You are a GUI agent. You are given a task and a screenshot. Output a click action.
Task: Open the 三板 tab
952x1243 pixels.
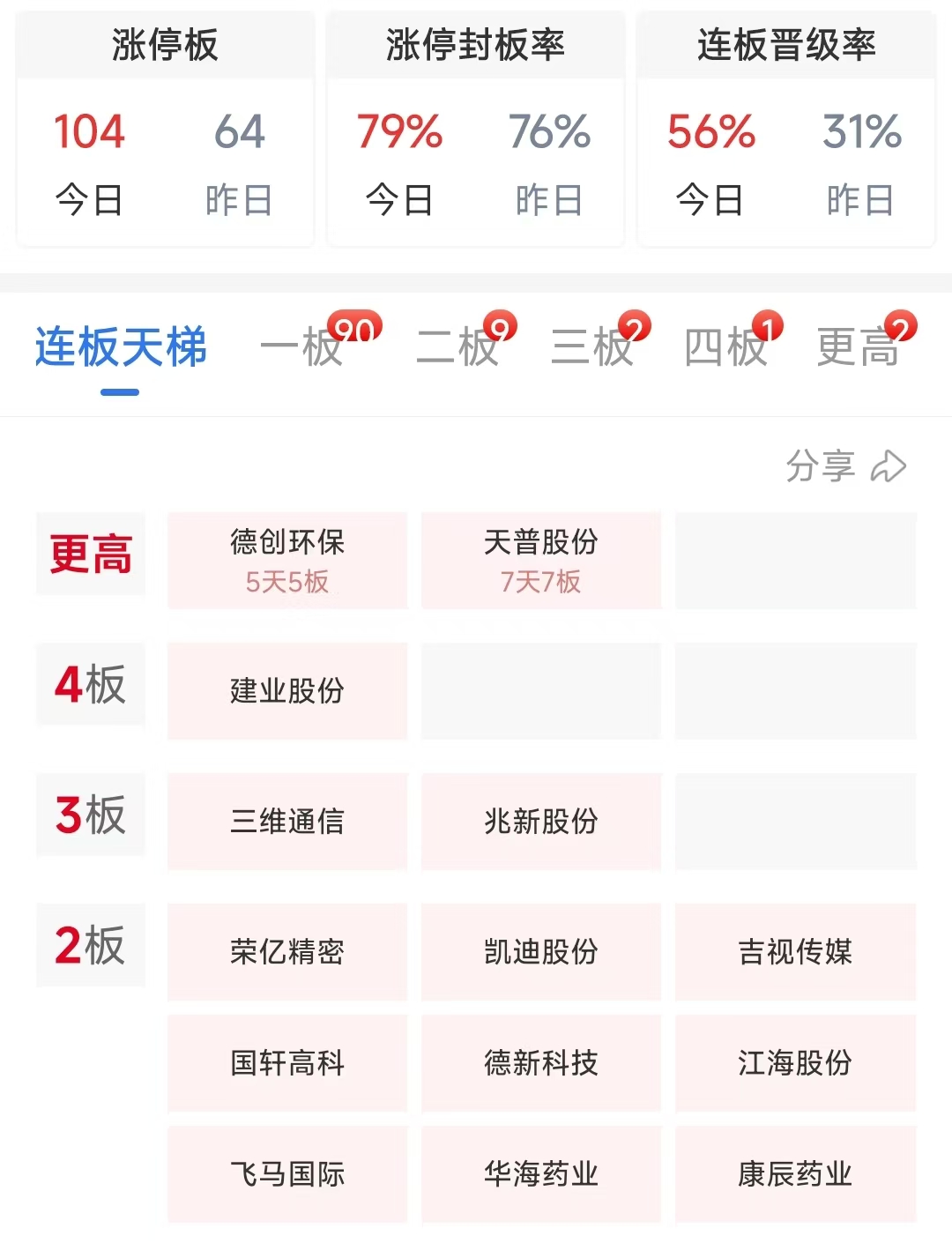592,346
